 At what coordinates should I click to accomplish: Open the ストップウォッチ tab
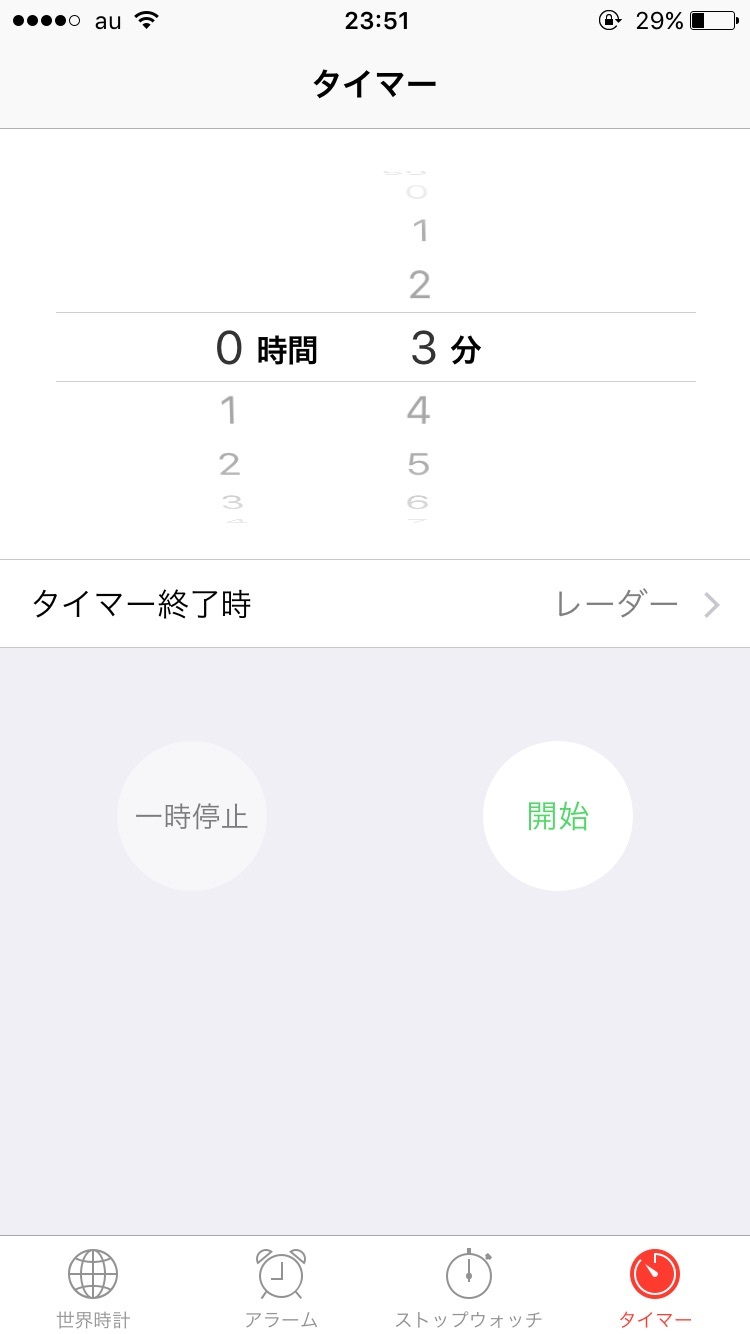[x=468, y=1288]
